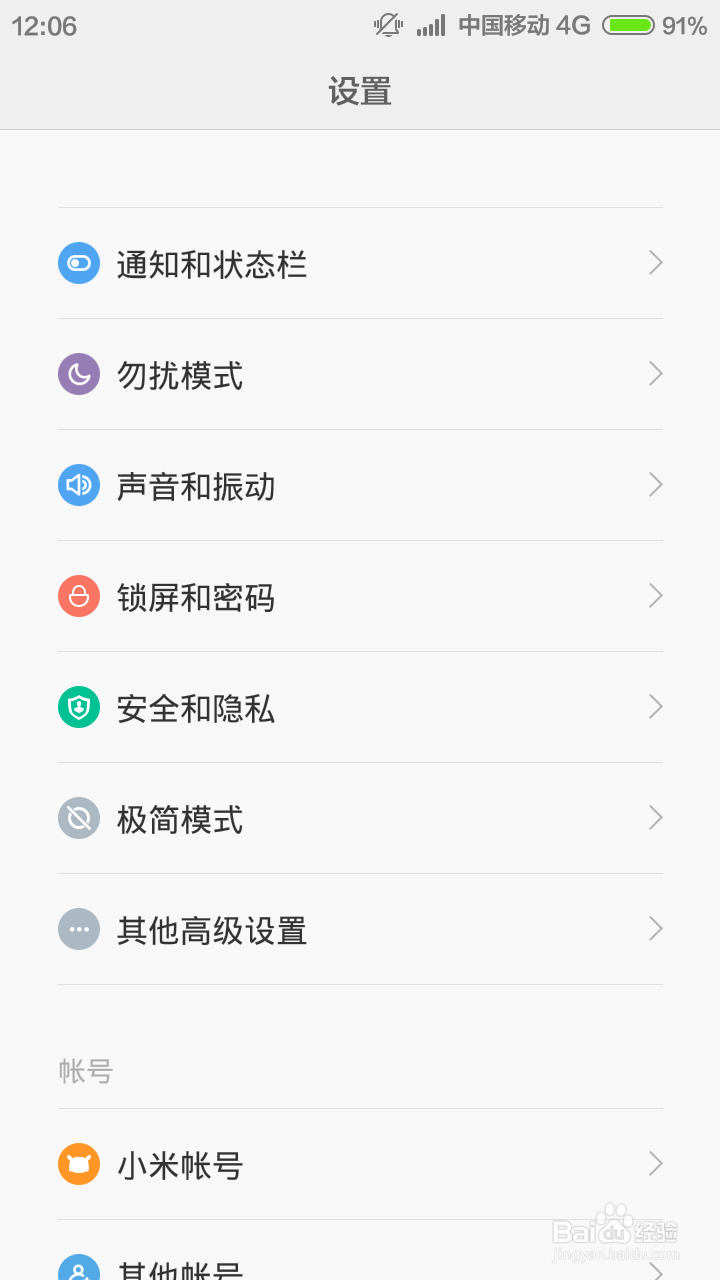Enter 其他高级设置

360,930
